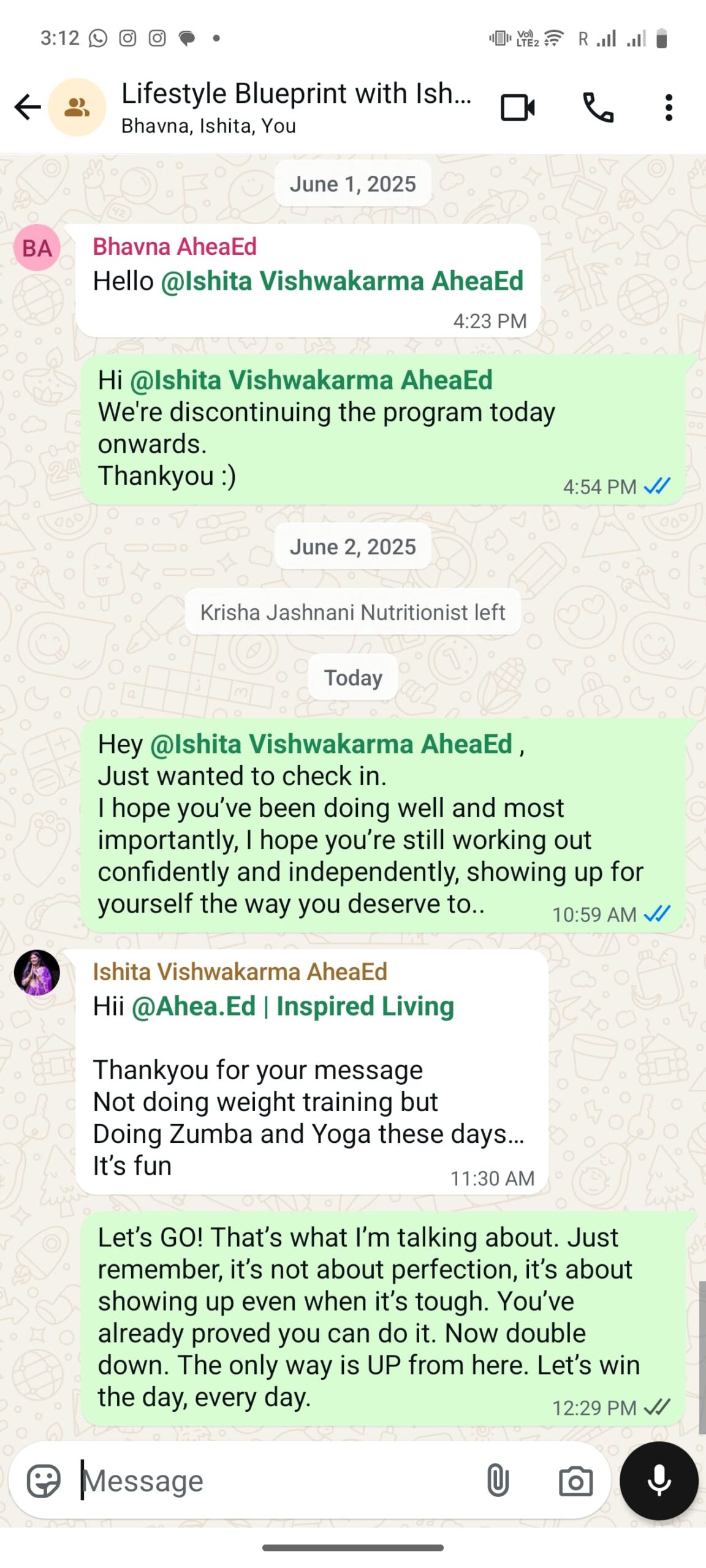Tap the @Ahea.Ed | Inspired Living mention
Viewport: 706px width, 1568px height.
[x=293, y=1007]
